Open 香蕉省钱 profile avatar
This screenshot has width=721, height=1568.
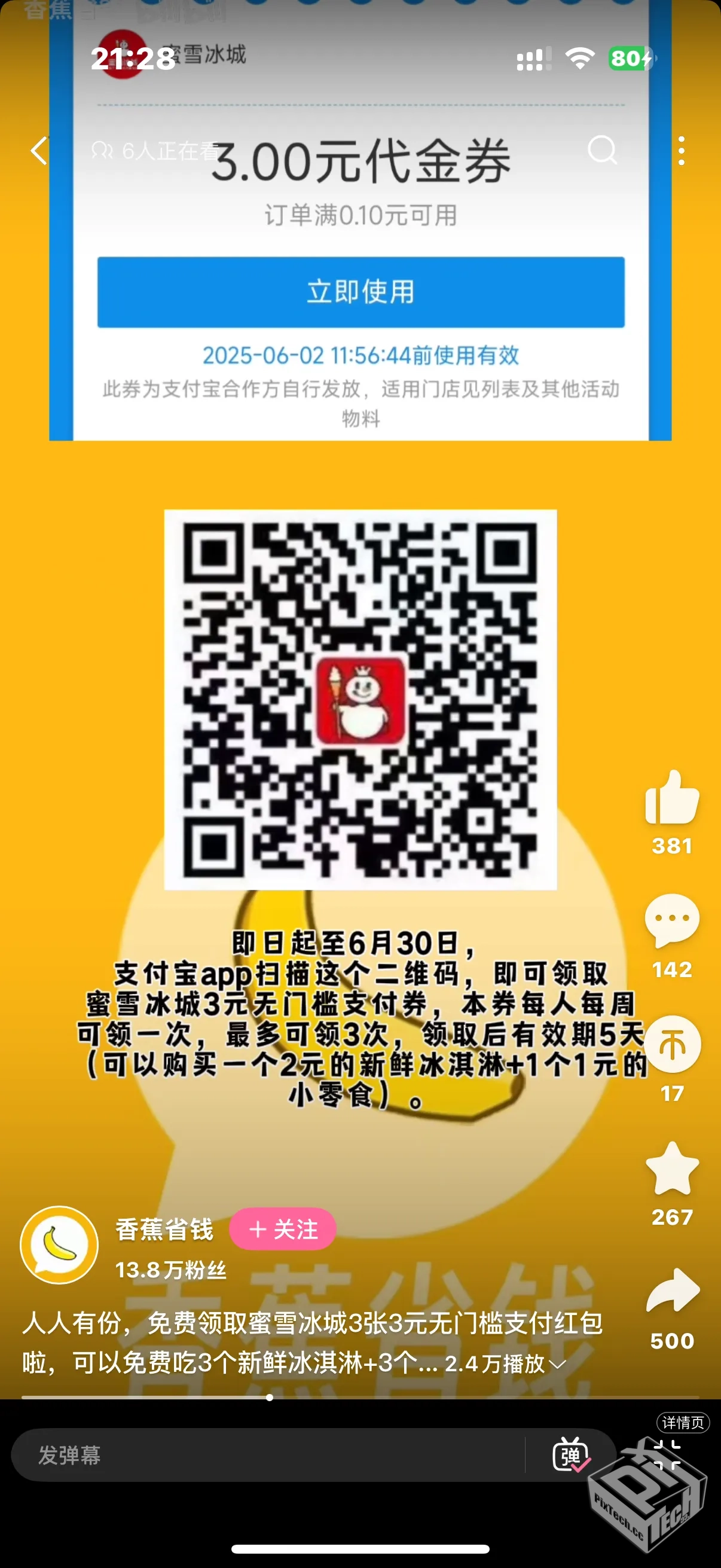coord(59,1245)
